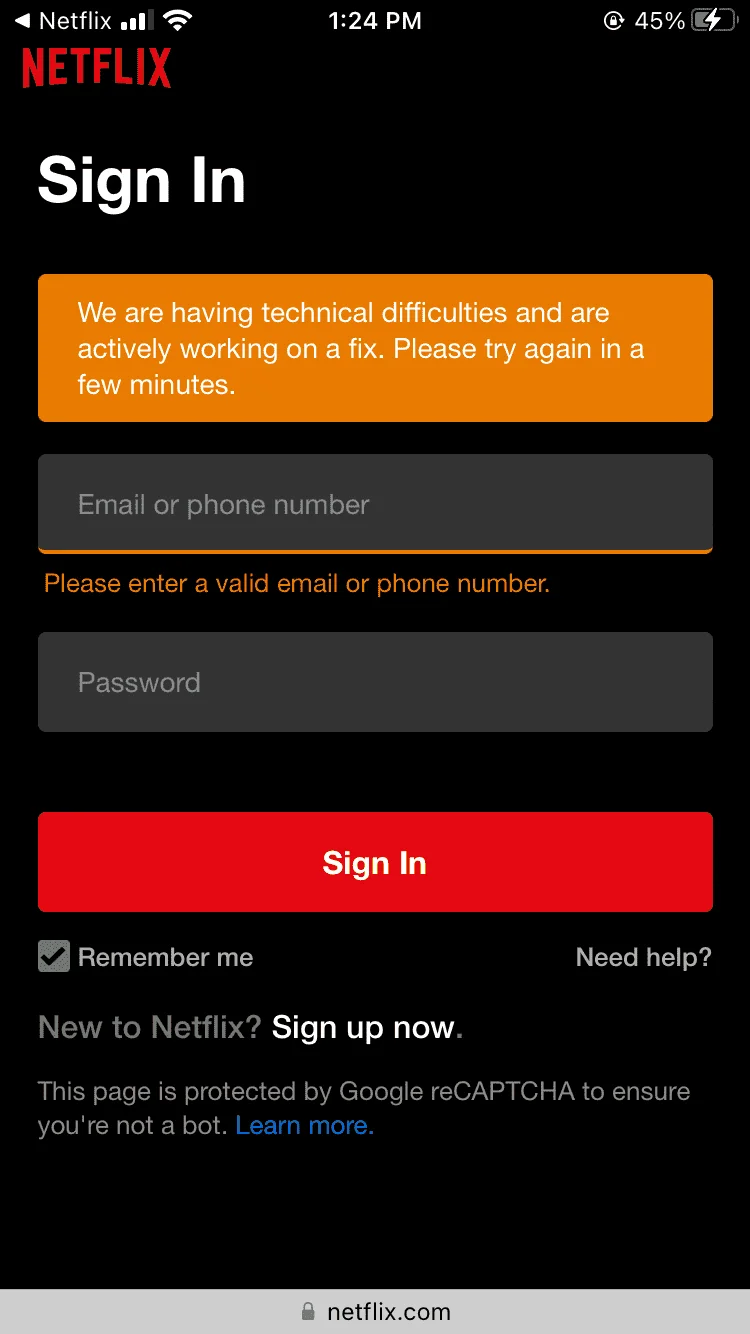Image resolution: width=750 pixels, height=1334 pixels.
Task: Focus the Password field
Action: coord(375,682)
